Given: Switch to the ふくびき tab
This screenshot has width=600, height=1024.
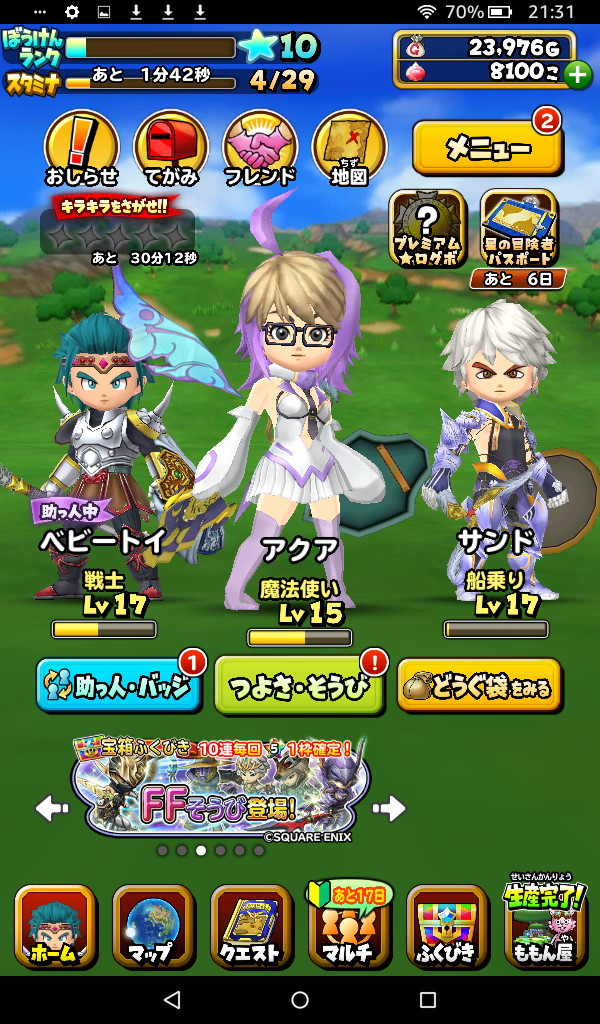Looking at the screenshot, I should [446, 927].
